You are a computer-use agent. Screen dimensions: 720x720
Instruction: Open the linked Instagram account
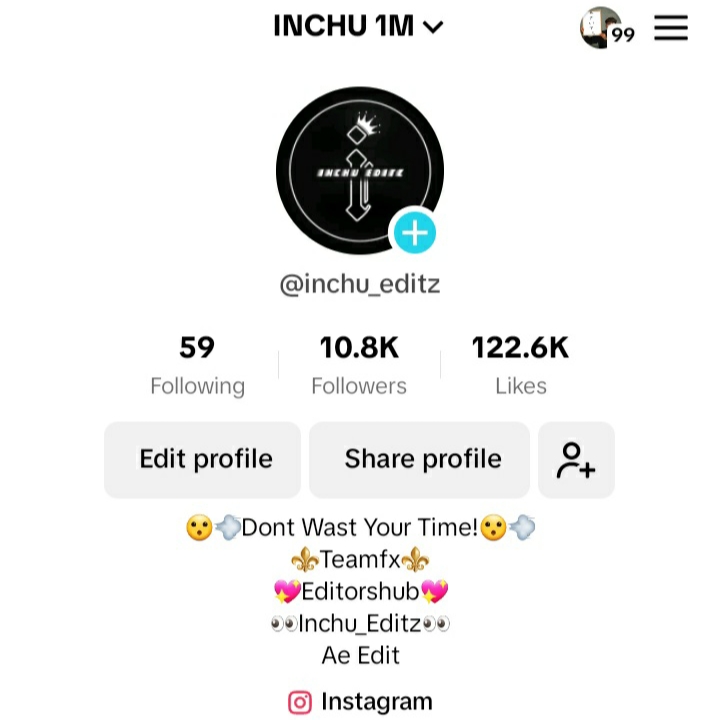click(x=360, y=702)
